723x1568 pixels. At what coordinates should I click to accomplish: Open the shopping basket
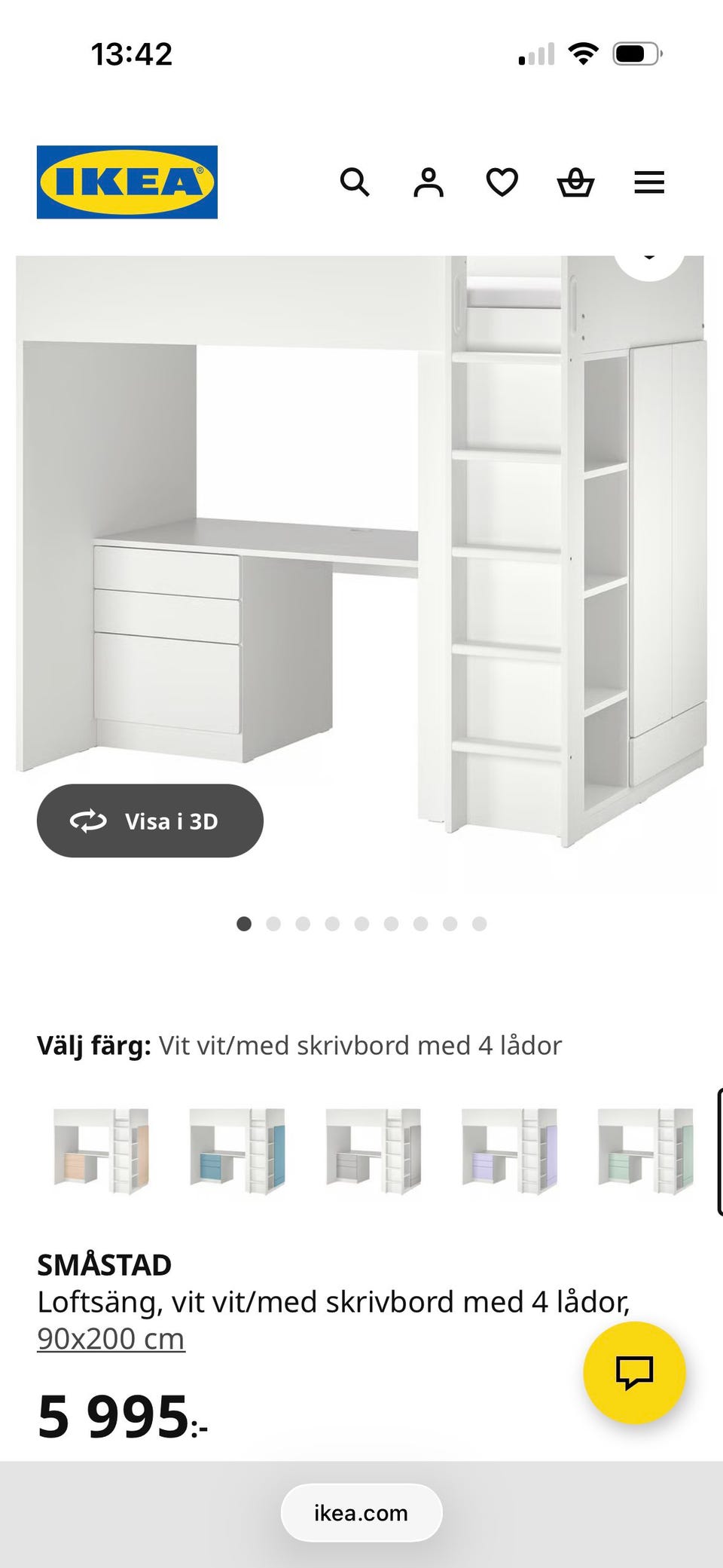click(x=575, y=182)
